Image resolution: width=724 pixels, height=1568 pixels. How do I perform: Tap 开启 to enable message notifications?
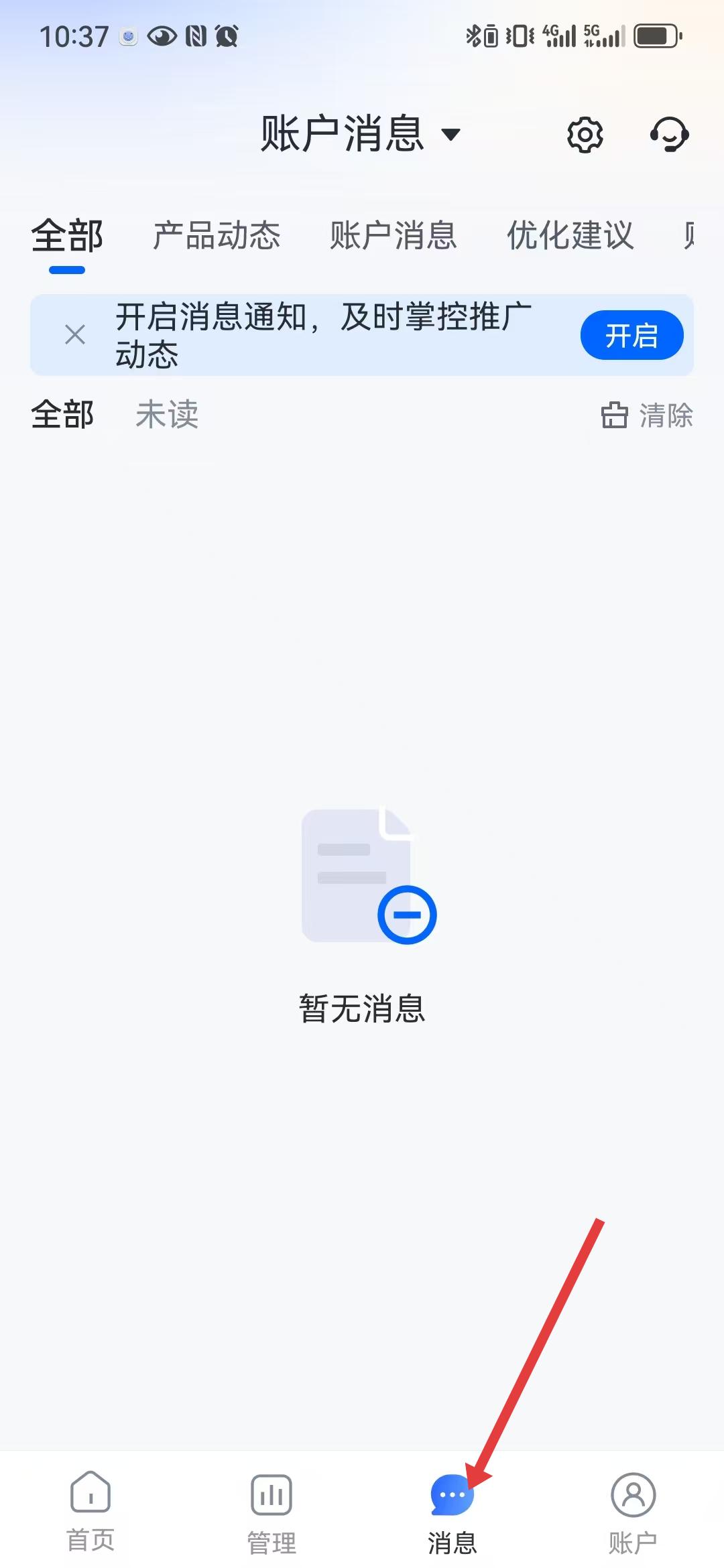[631, 335]
